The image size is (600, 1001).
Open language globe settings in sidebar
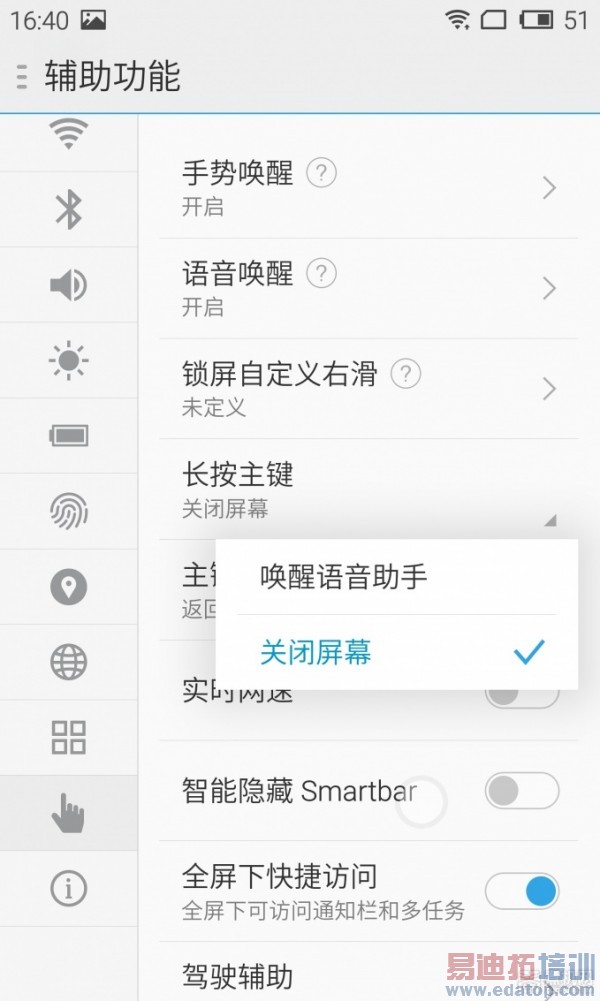coord(68,661)
